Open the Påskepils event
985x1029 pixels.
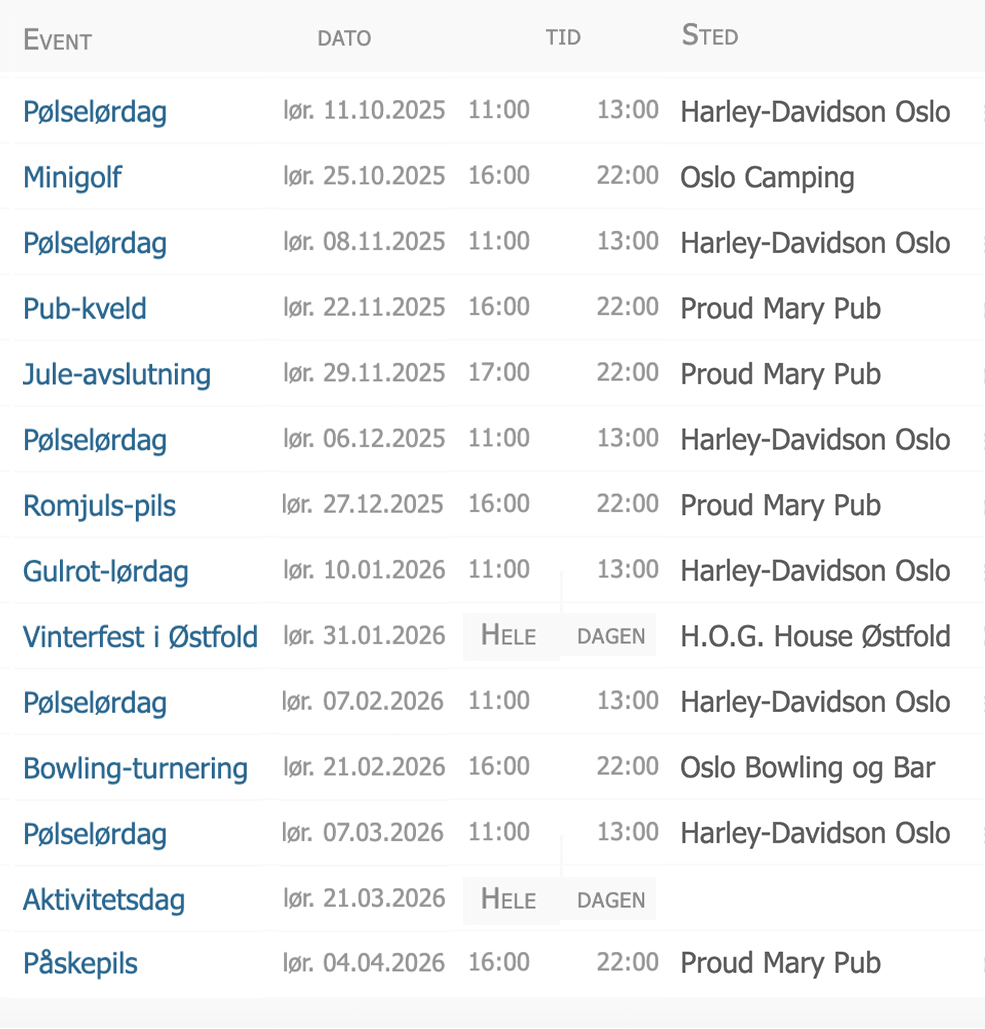tap(80, 964)
